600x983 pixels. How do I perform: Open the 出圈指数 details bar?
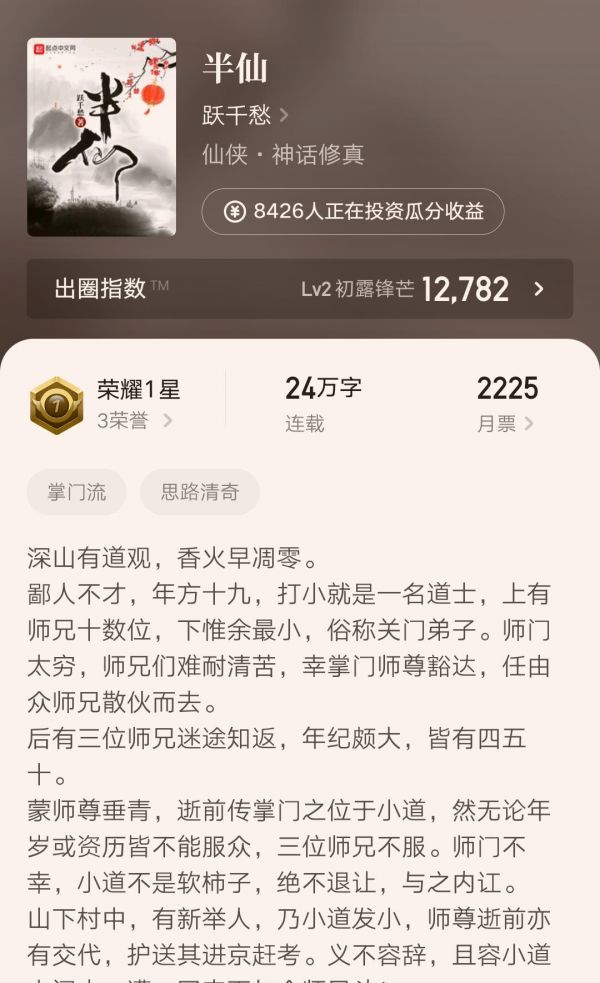coord(299,289)
